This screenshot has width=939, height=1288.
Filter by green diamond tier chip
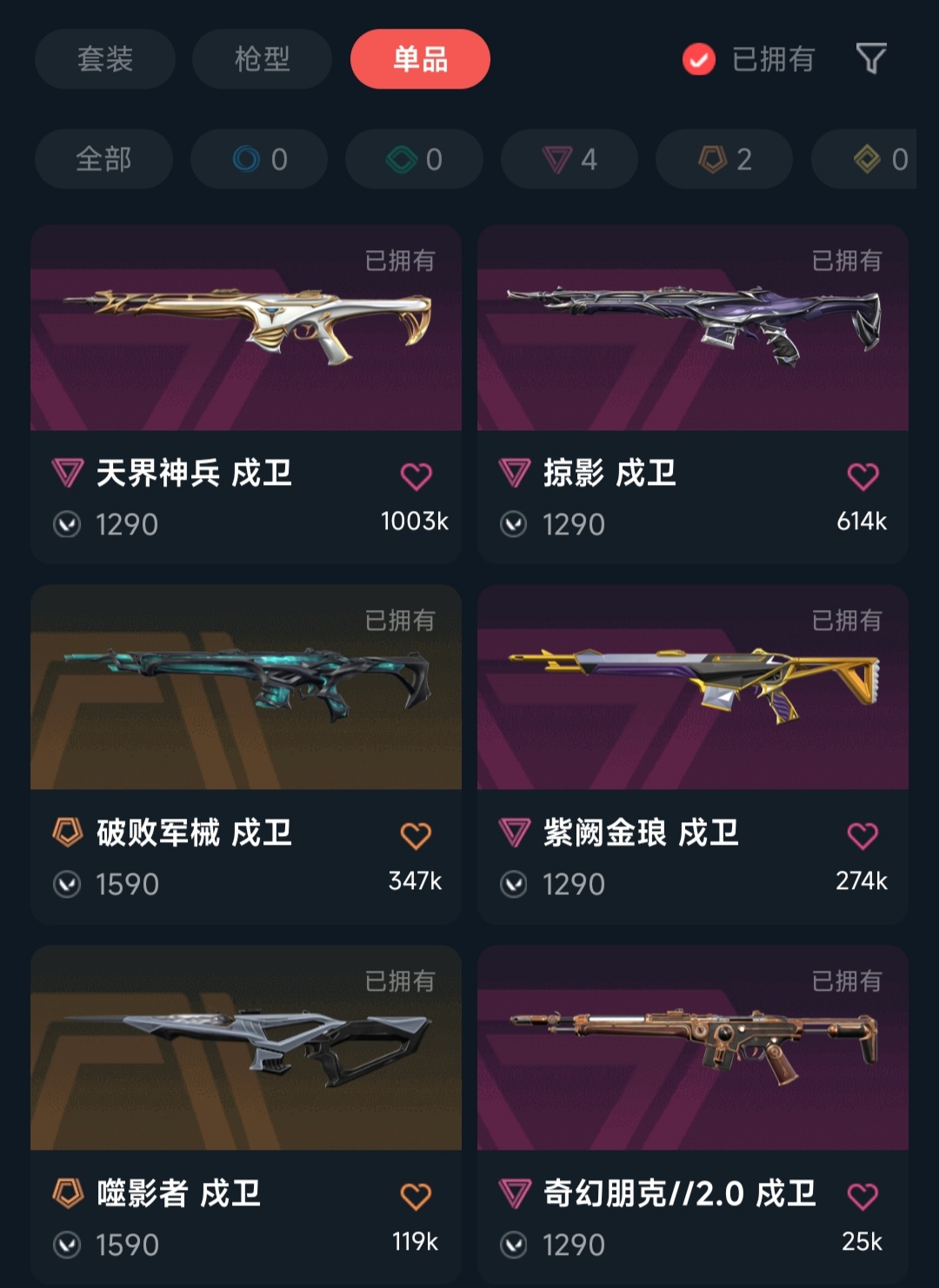click(x=414, y=159)
